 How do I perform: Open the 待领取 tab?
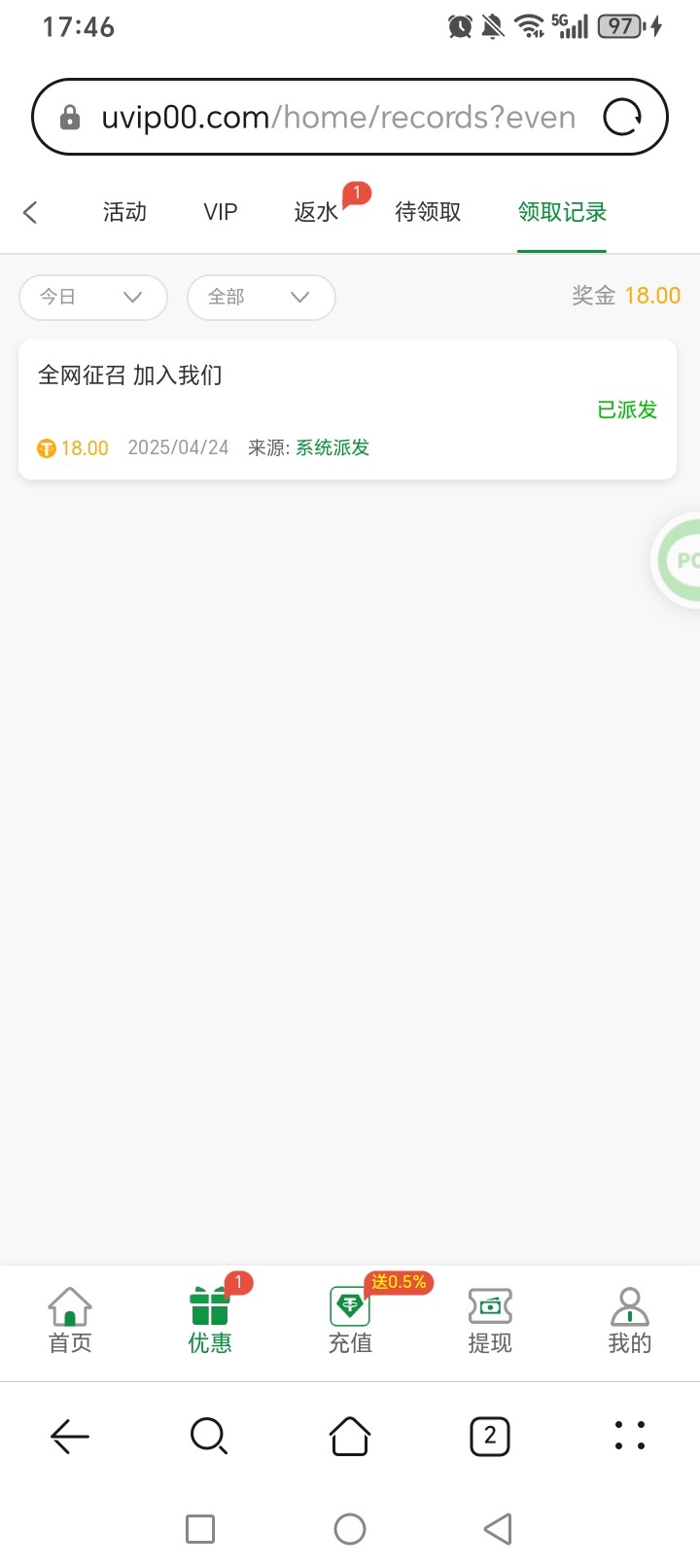[428, 212]
